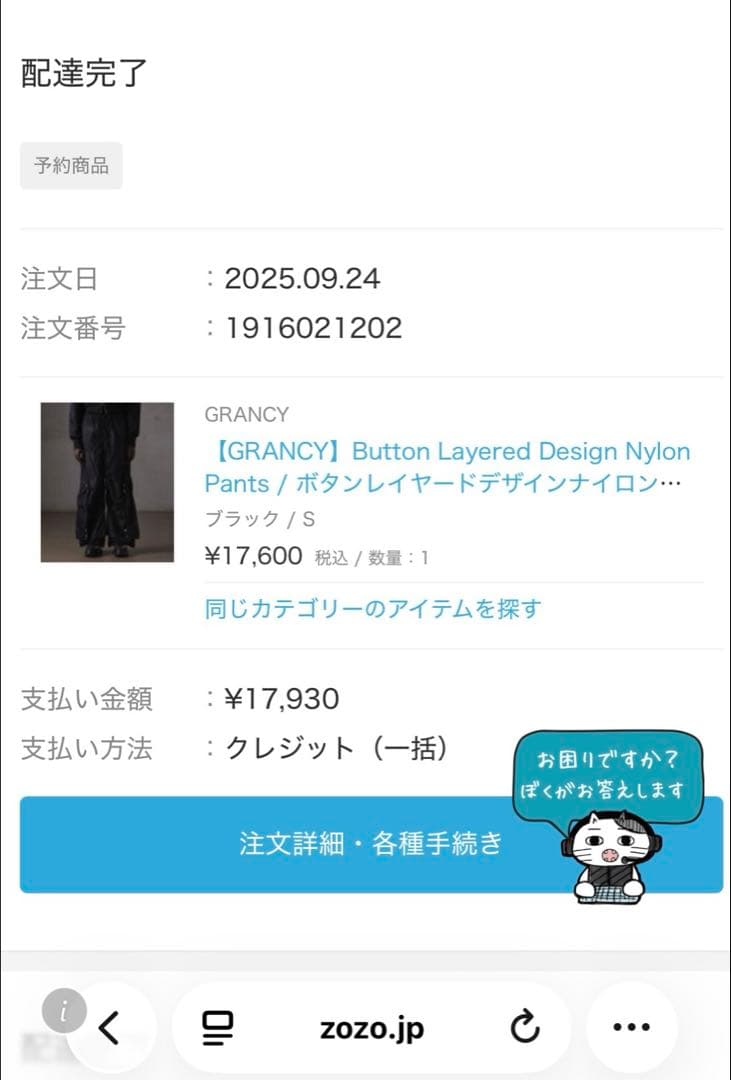Open 同じカテゴリーのアイテムを探す link
The image size is (731, 1080).
click(x=373, y=608)
